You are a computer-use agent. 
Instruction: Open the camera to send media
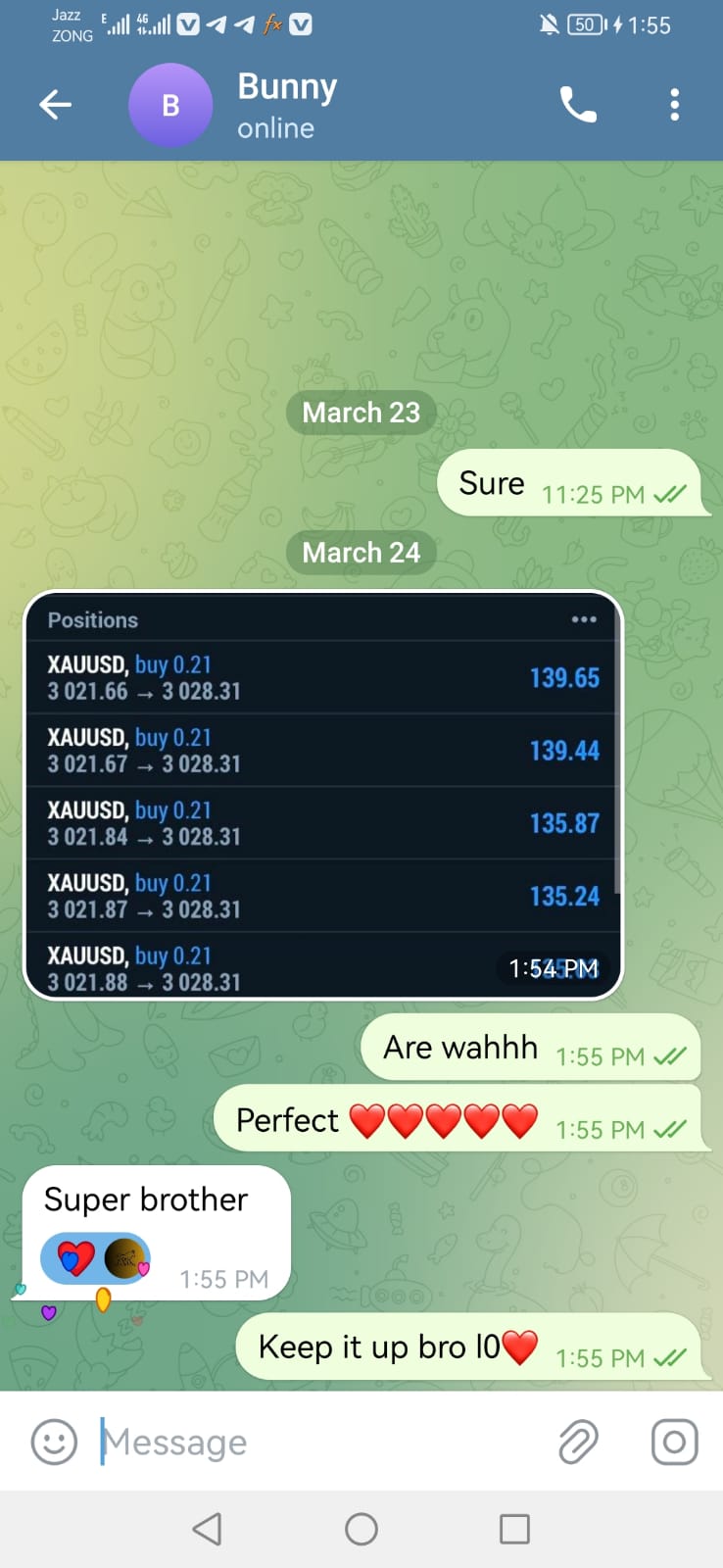tap(674, 1443)
